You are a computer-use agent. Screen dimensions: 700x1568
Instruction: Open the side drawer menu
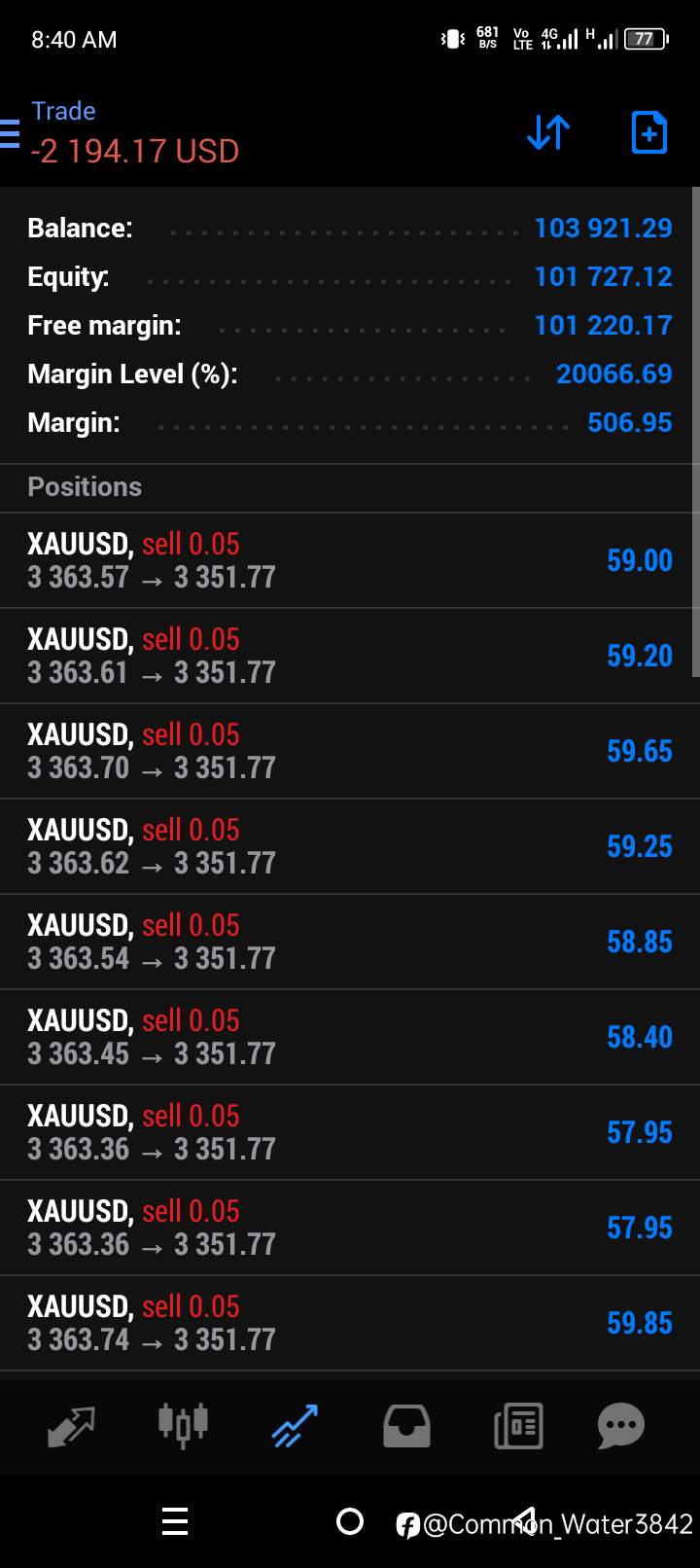pyautogui.click(x=9, y=132)
